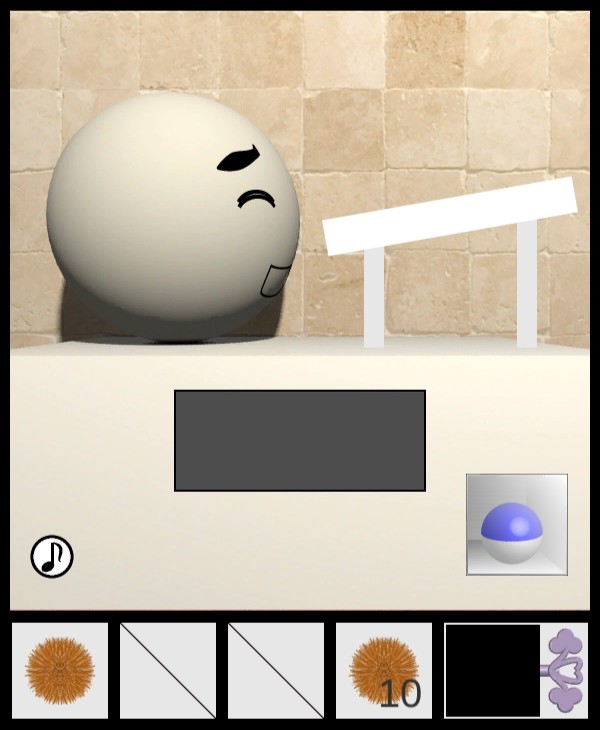
Task: Tap the purple ornament icon
Action: coord(565,670)
